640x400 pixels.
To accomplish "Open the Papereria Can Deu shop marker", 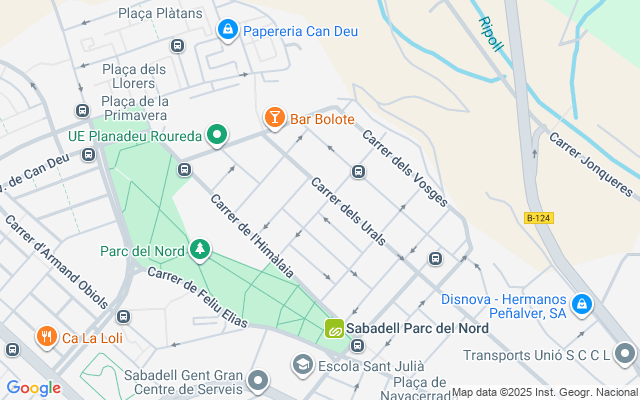I will (228, 30).
